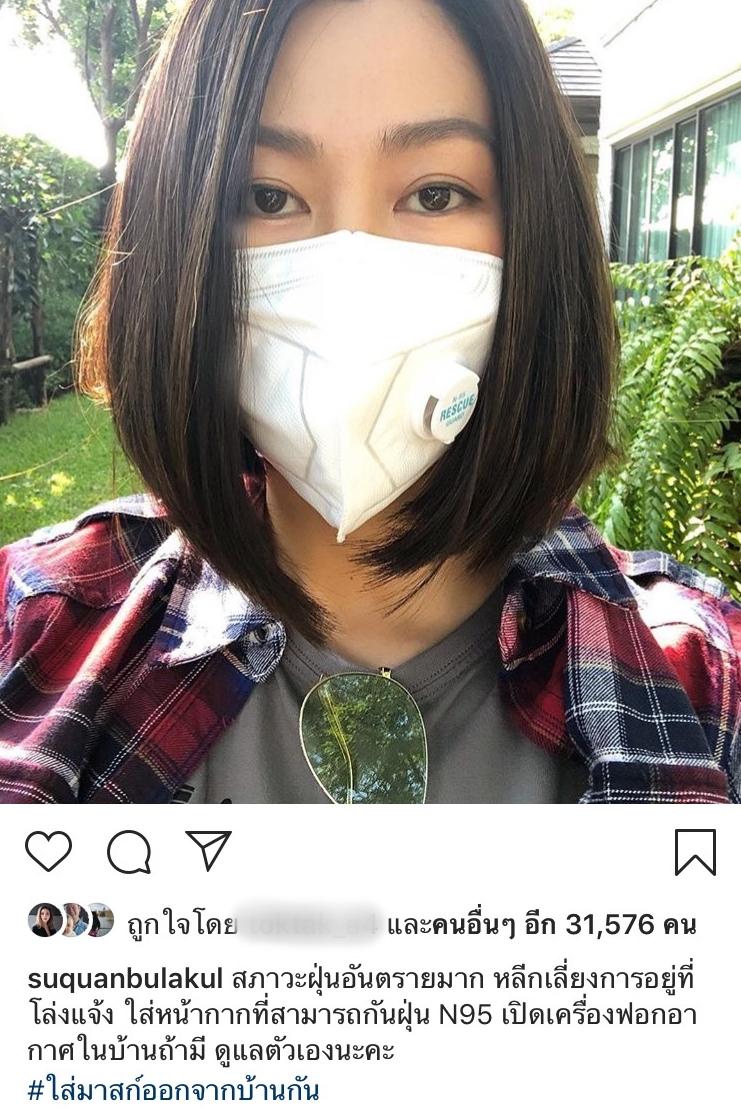741x1108 pixels.
Task: Share the post via paper plane icon
Action: click(x=208, y=851)
